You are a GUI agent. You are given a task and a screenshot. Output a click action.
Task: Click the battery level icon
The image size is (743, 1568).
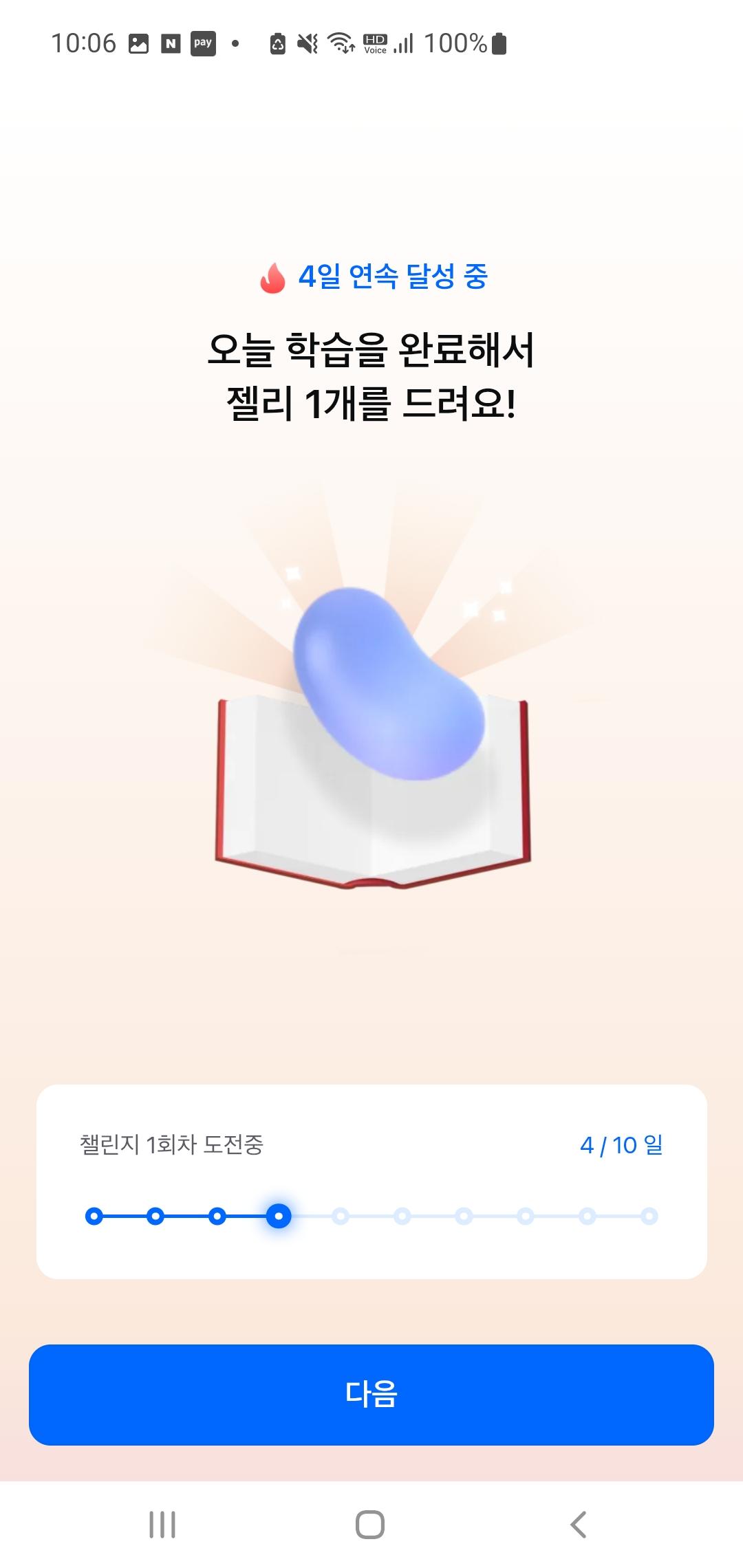tap(498, 43)
